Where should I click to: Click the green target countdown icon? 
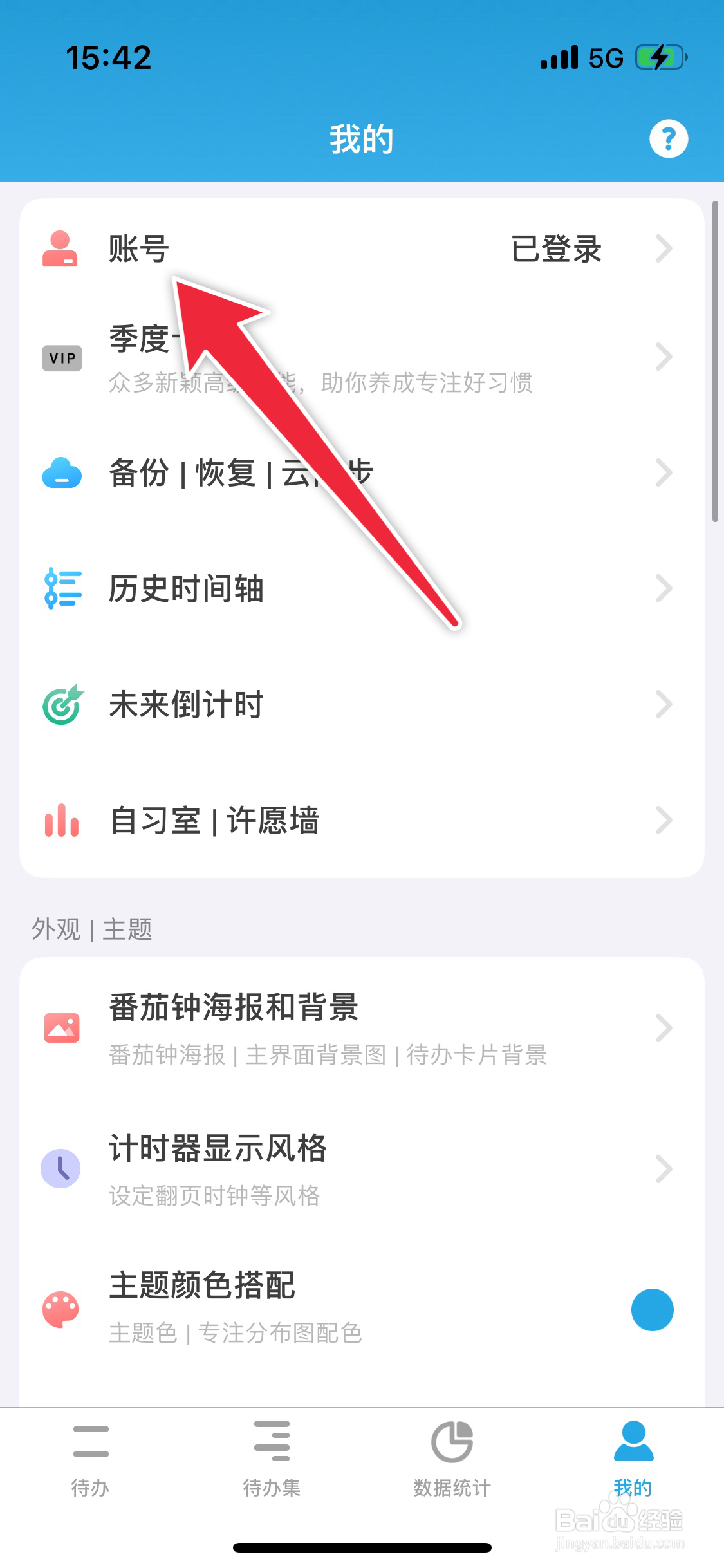click(x=61, y=705)
